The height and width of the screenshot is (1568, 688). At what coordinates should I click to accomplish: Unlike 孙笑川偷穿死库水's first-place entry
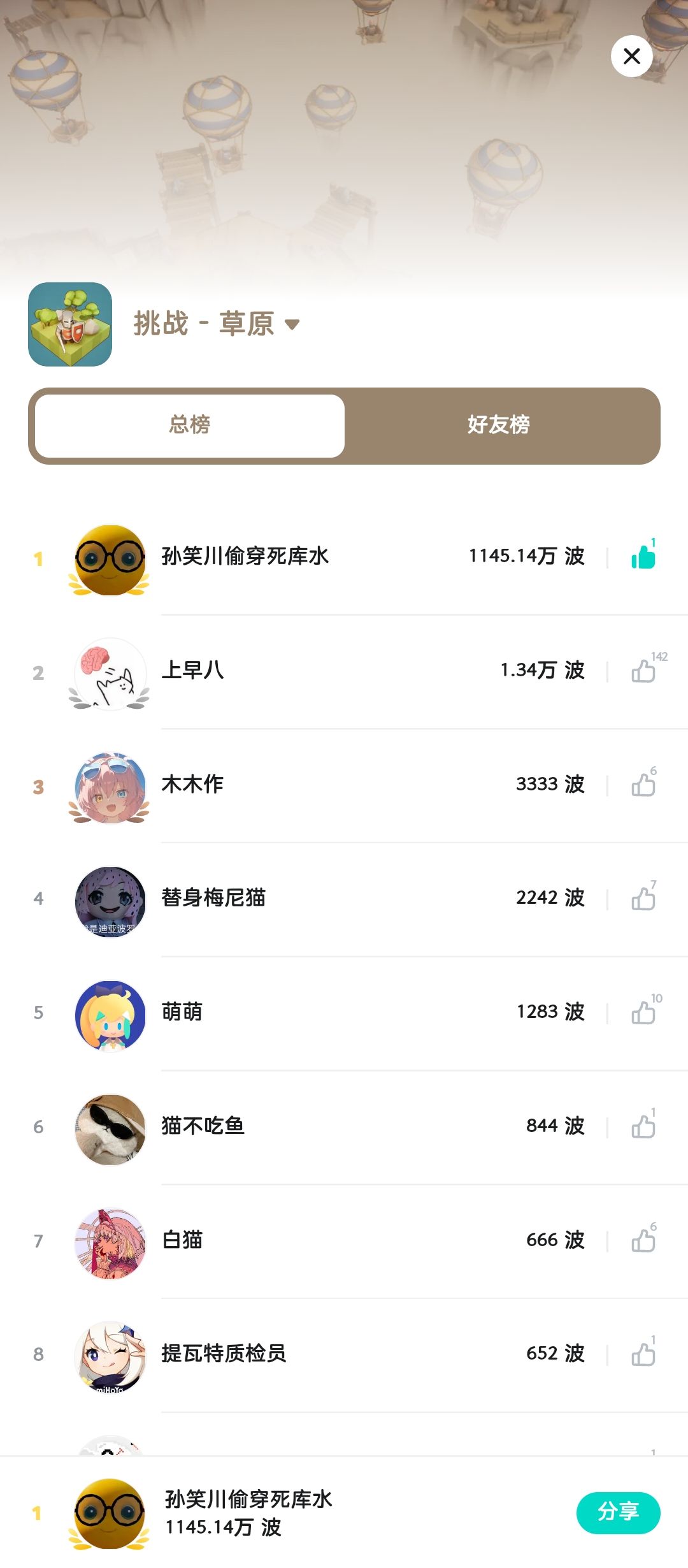pyautogui.click(x=643, y=557)
